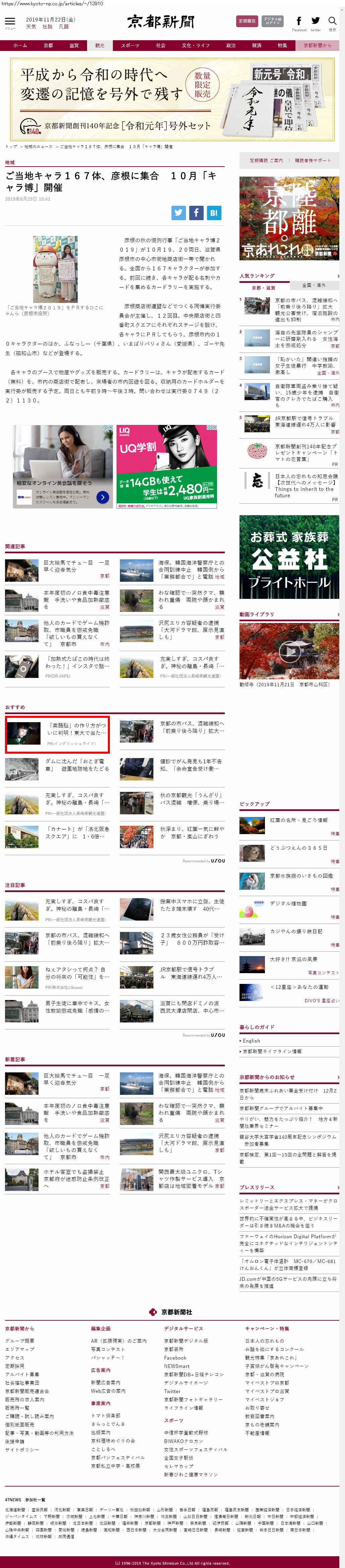Open the hamburger menu
The image size is (345, 1568).
tap(10, 22)
